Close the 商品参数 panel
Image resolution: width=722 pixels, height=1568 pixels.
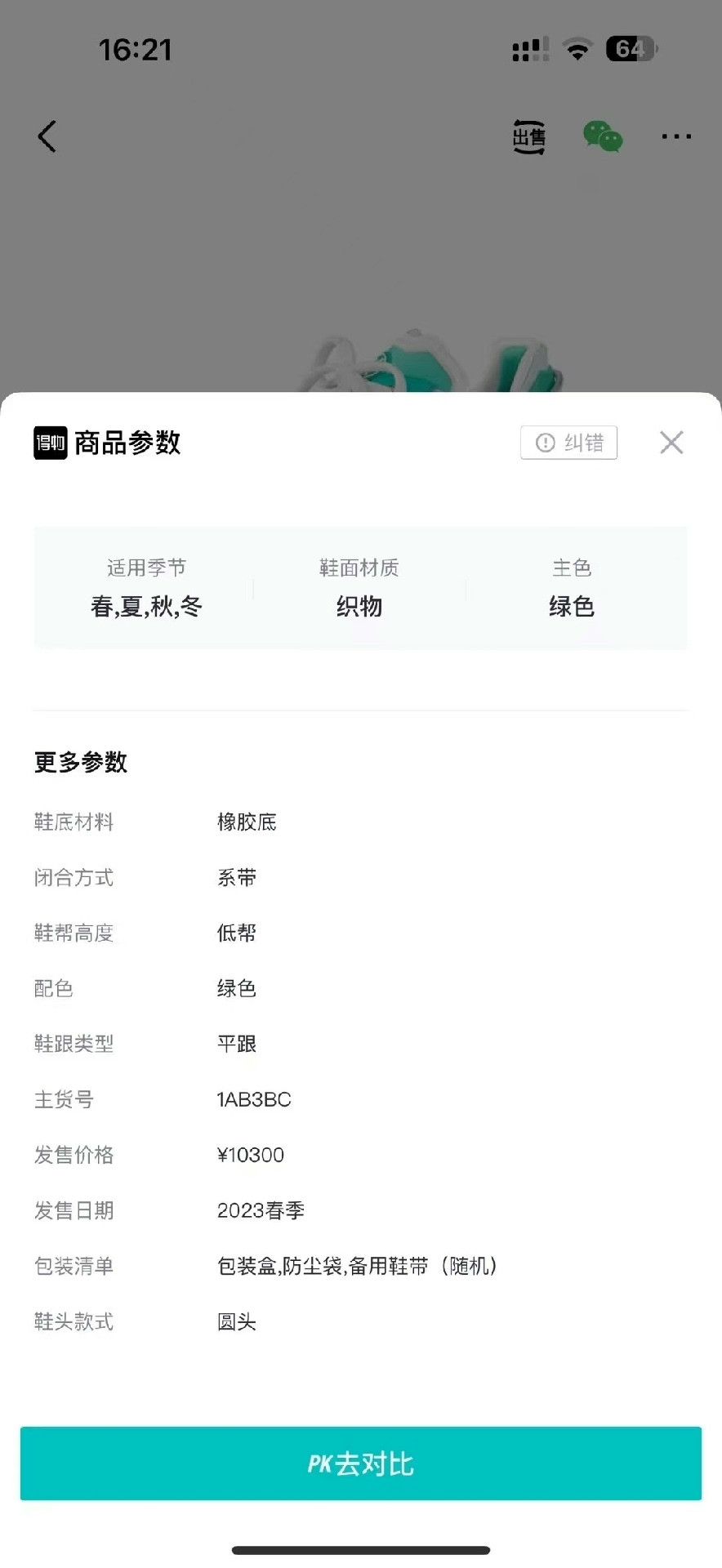pos(671,443)
